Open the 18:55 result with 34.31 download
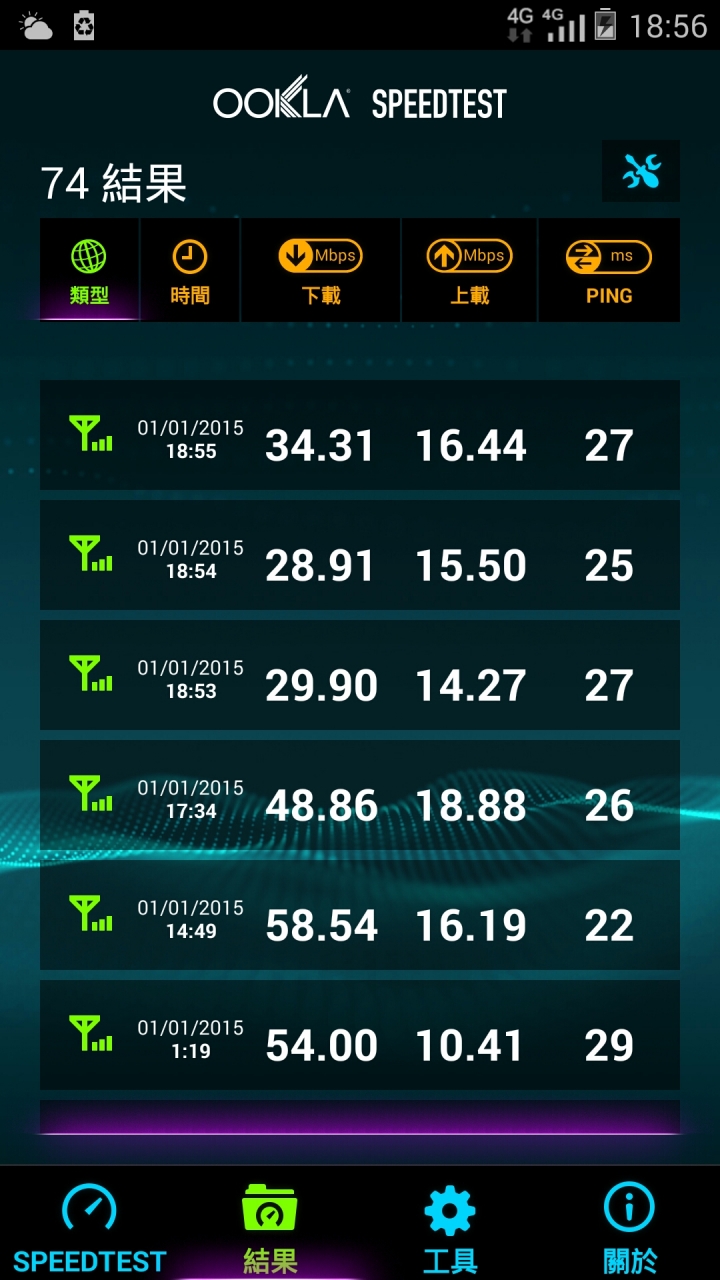The height and width of the screenshot is (1280, 720). tap(360, 435)
